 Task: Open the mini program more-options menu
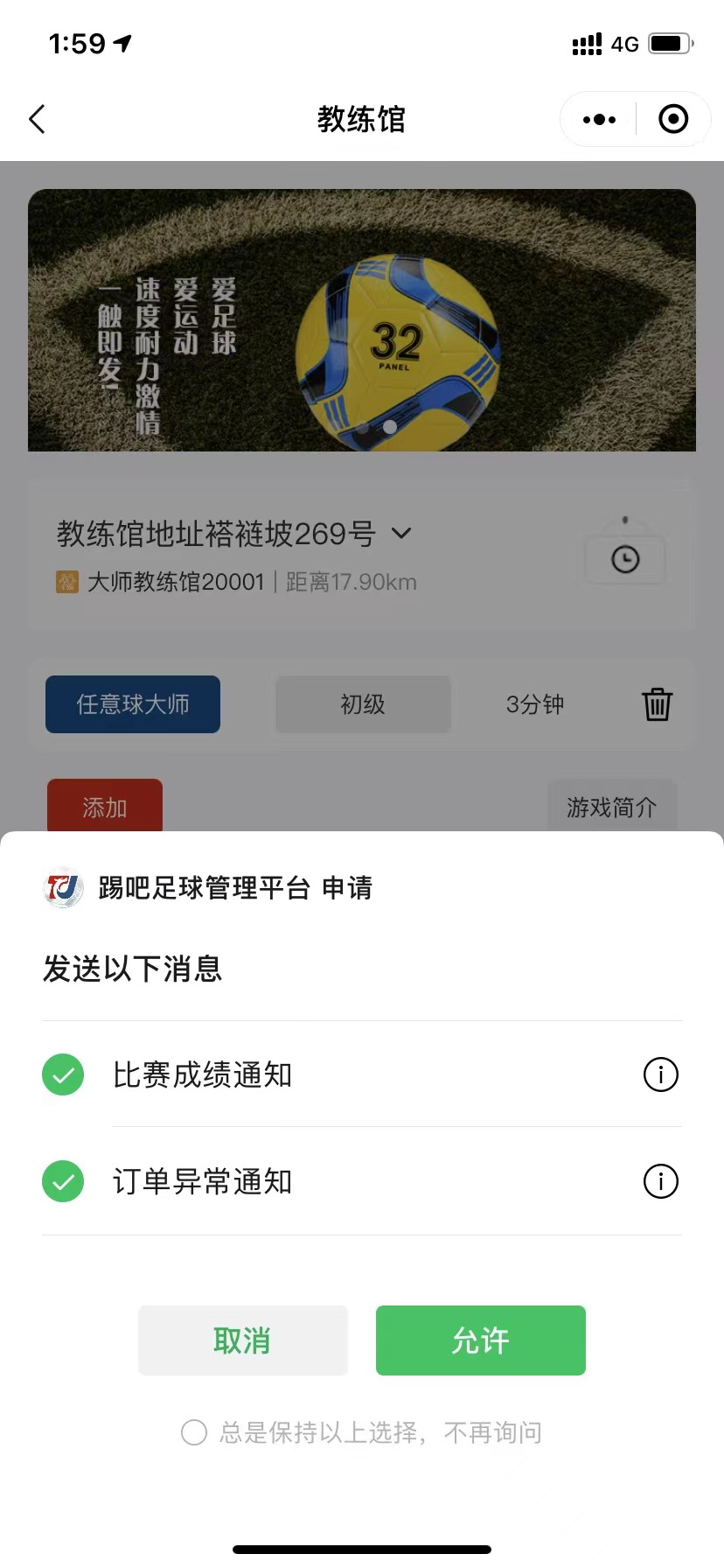pyautogui.click(x=599, y=119)
